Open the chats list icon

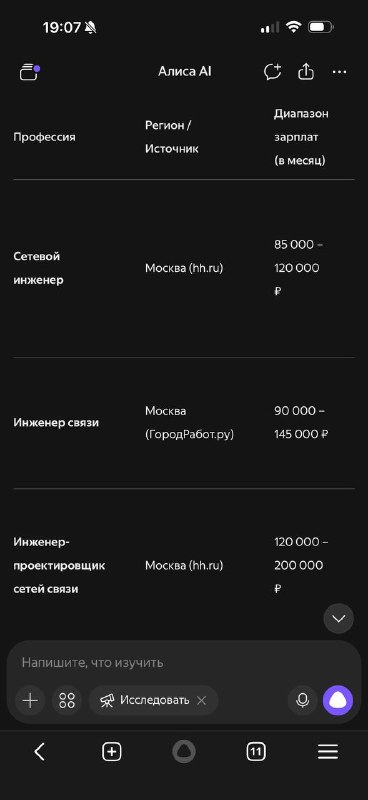point(29,72)
